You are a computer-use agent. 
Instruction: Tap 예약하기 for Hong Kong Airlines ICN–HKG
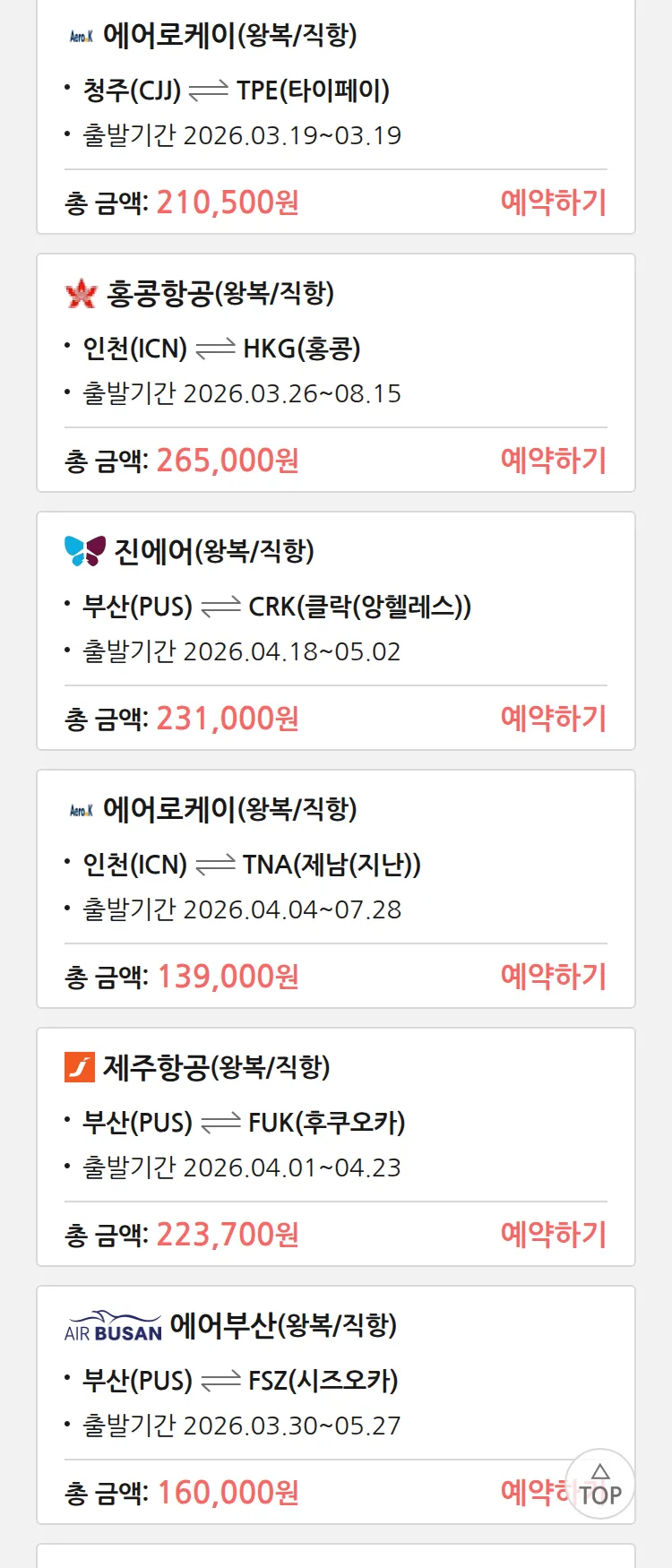point(553,461)
